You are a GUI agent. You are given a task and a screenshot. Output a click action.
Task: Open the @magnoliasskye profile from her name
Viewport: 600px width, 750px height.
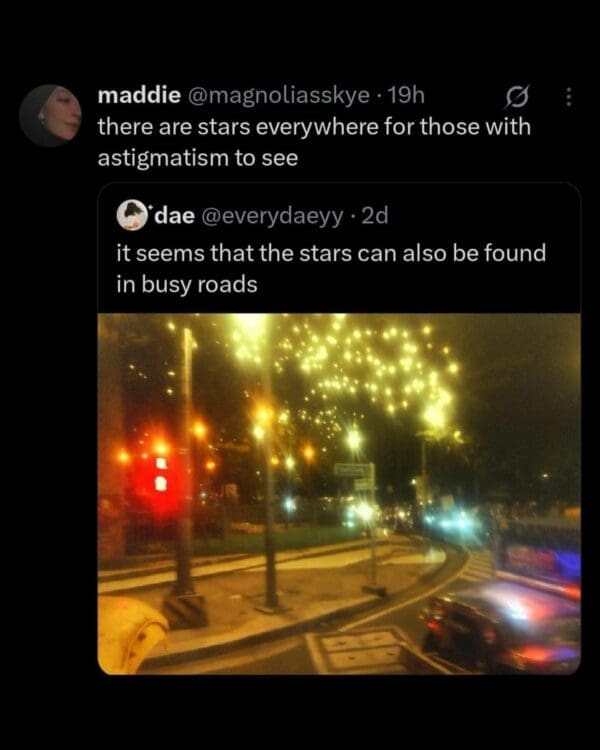tap(139, 96)
